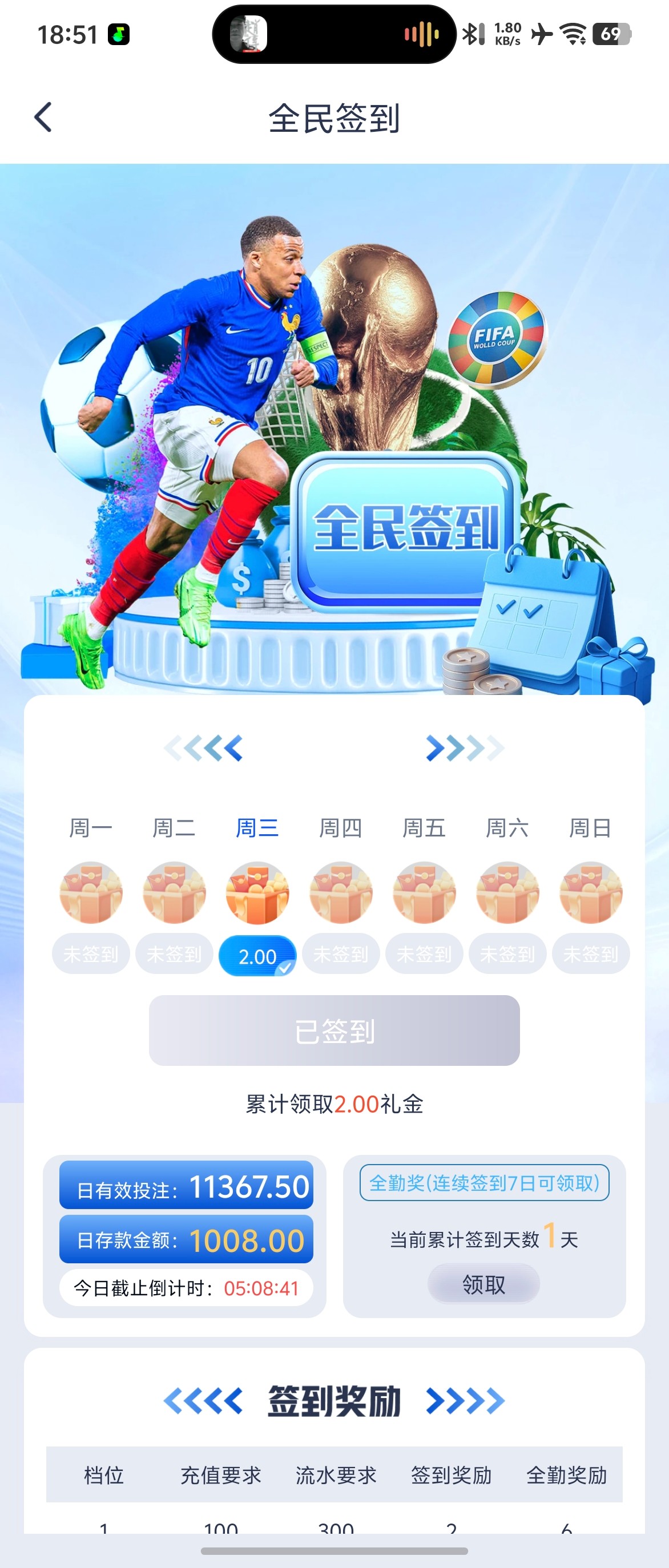Tap the 周四 gift box

341,892
